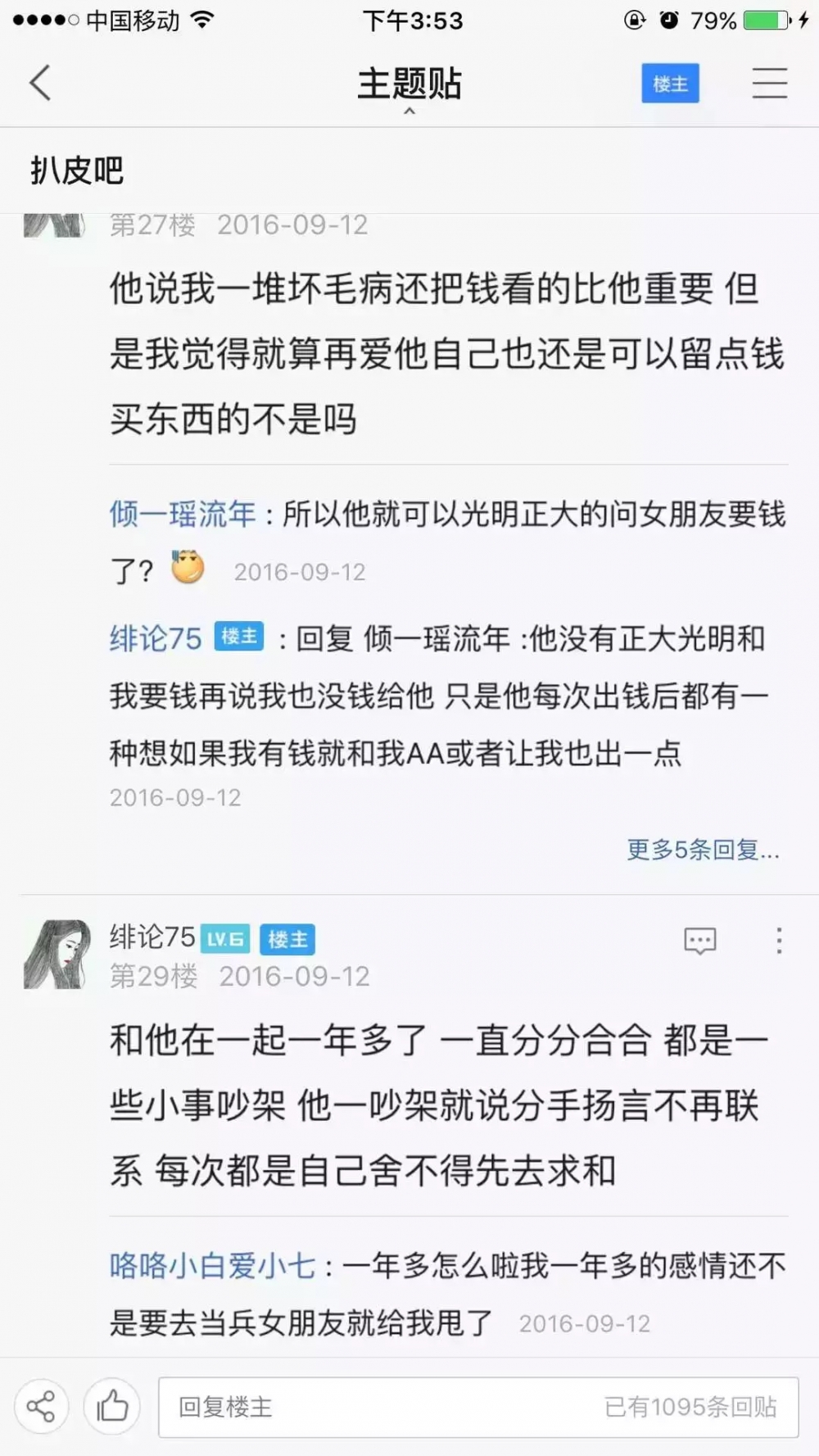Like the thread with thumbs-up icon
This screenshot has height=1456, width=819.
point(112,1407)
